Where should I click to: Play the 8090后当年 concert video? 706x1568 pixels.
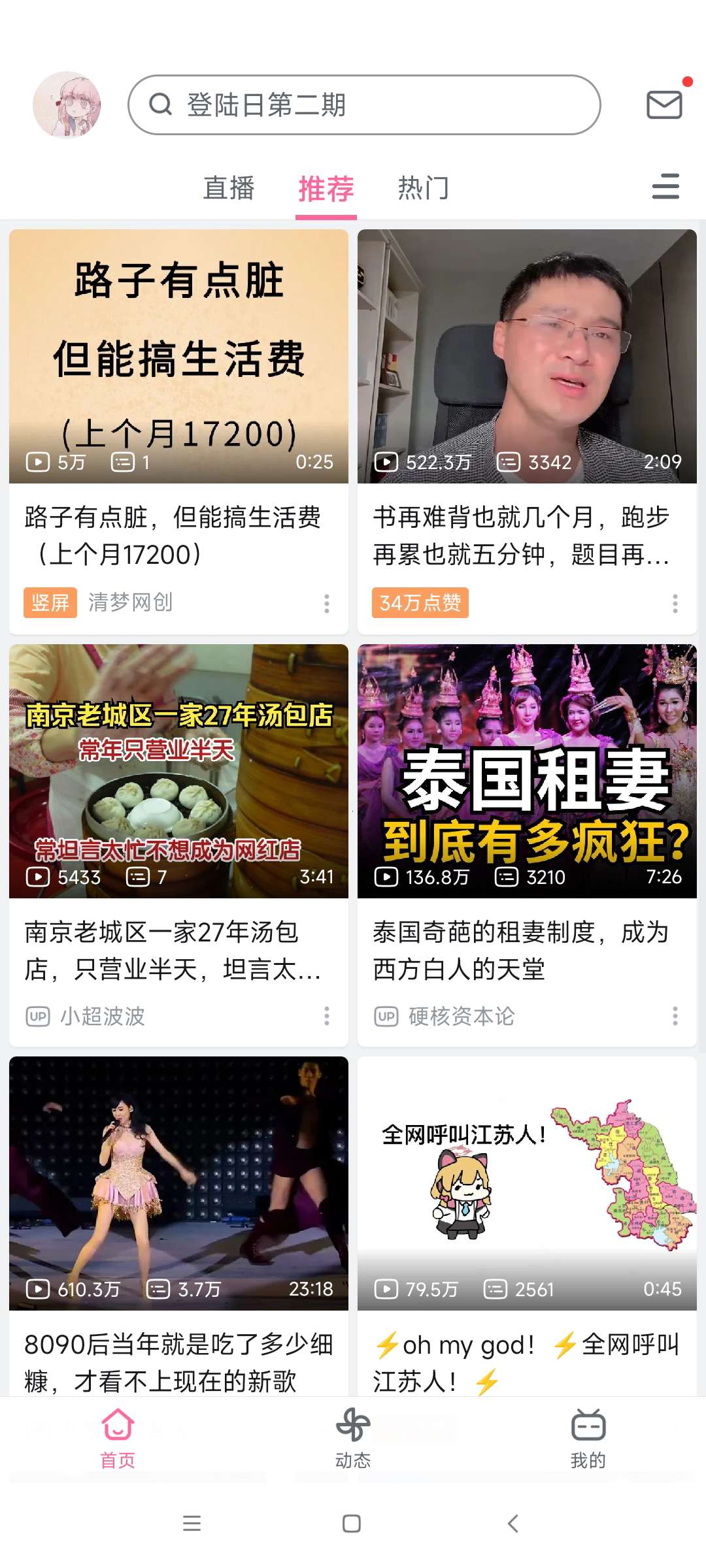tap(178, 1183)
